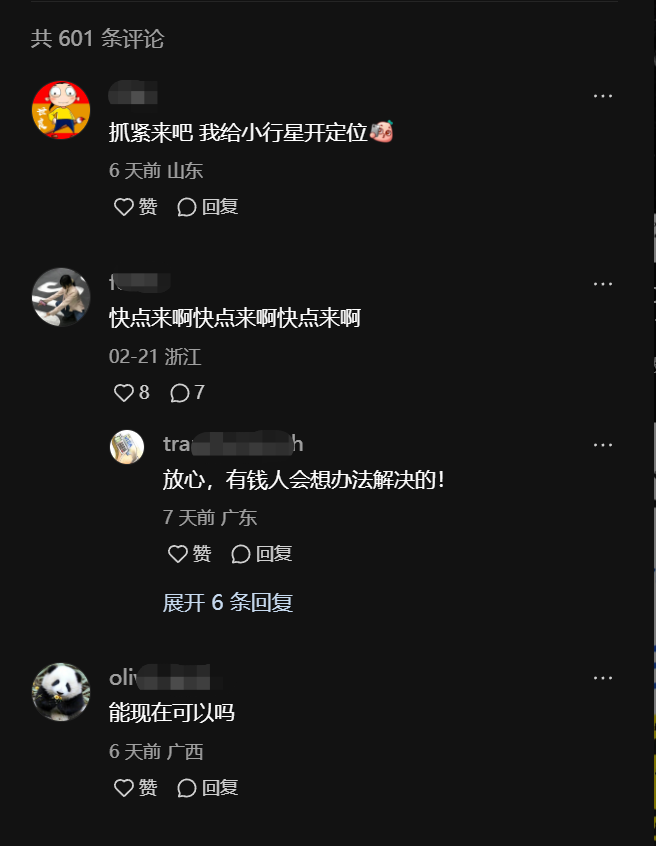Open overflow menu on the 放心，有钱人 reply
The width and height of the screenshot is (656, 846).
tap(602, 444)
